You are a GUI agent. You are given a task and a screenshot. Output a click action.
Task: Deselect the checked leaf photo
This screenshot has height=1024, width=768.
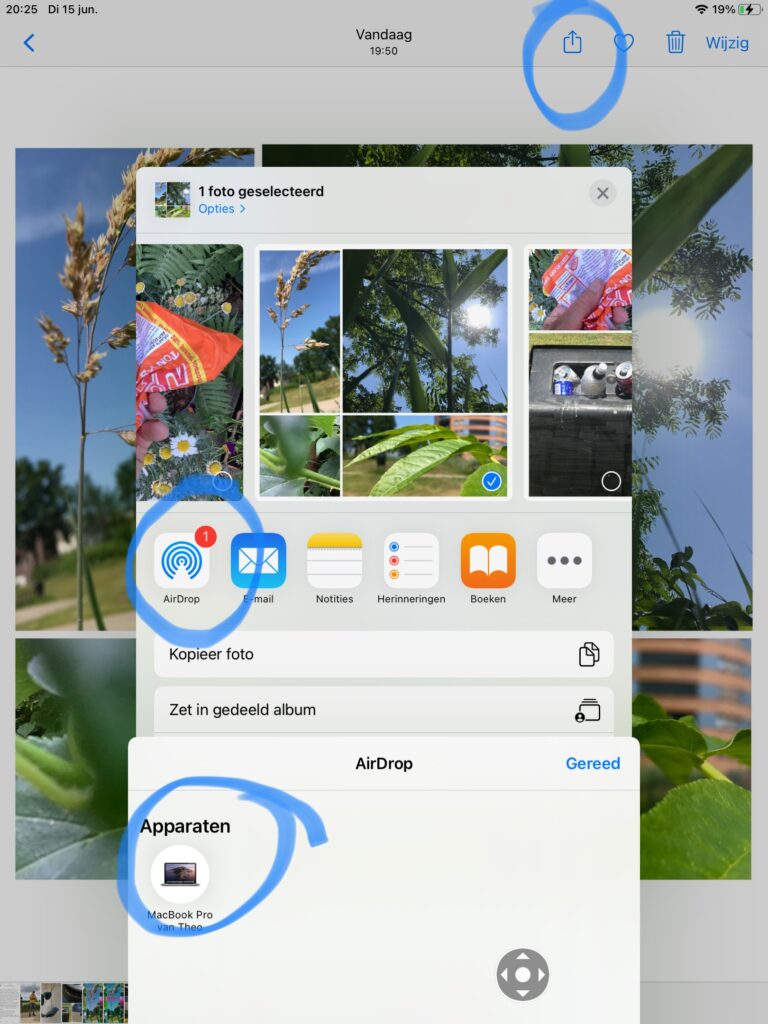click(491, 481)
